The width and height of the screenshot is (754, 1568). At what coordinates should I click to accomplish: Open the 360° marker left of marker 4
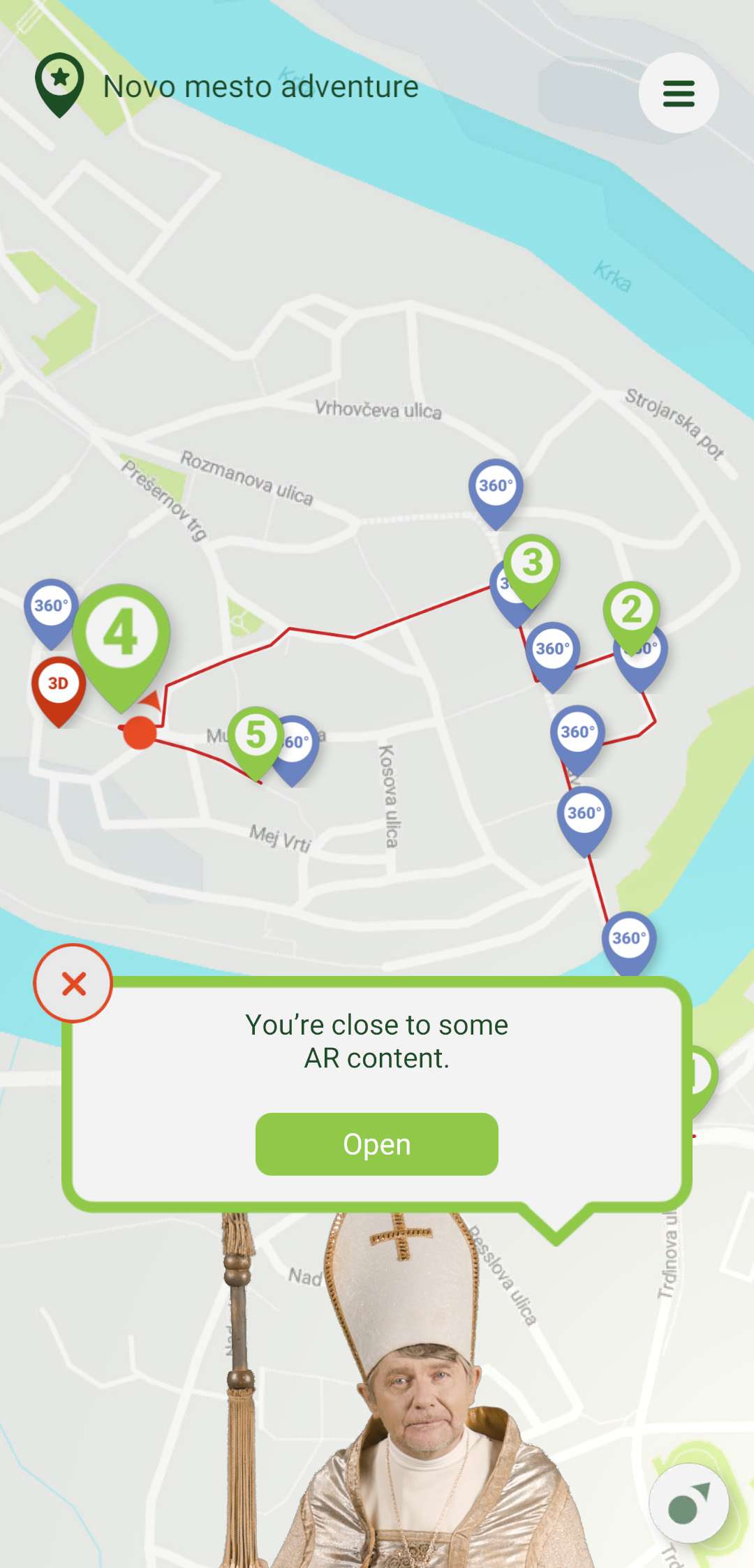tap(51, 605)
